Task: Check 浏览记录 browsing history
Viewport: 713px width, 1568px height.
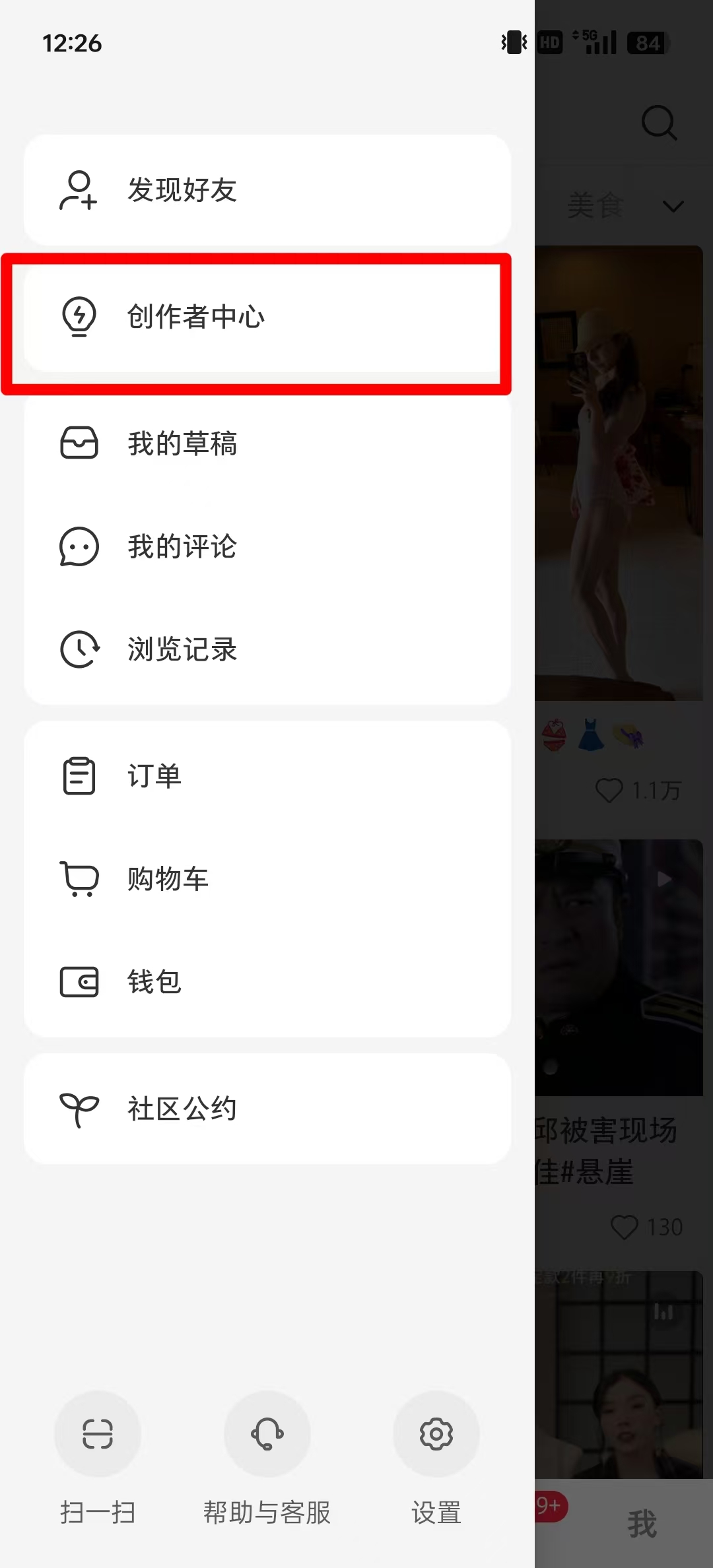Action: 267,649
